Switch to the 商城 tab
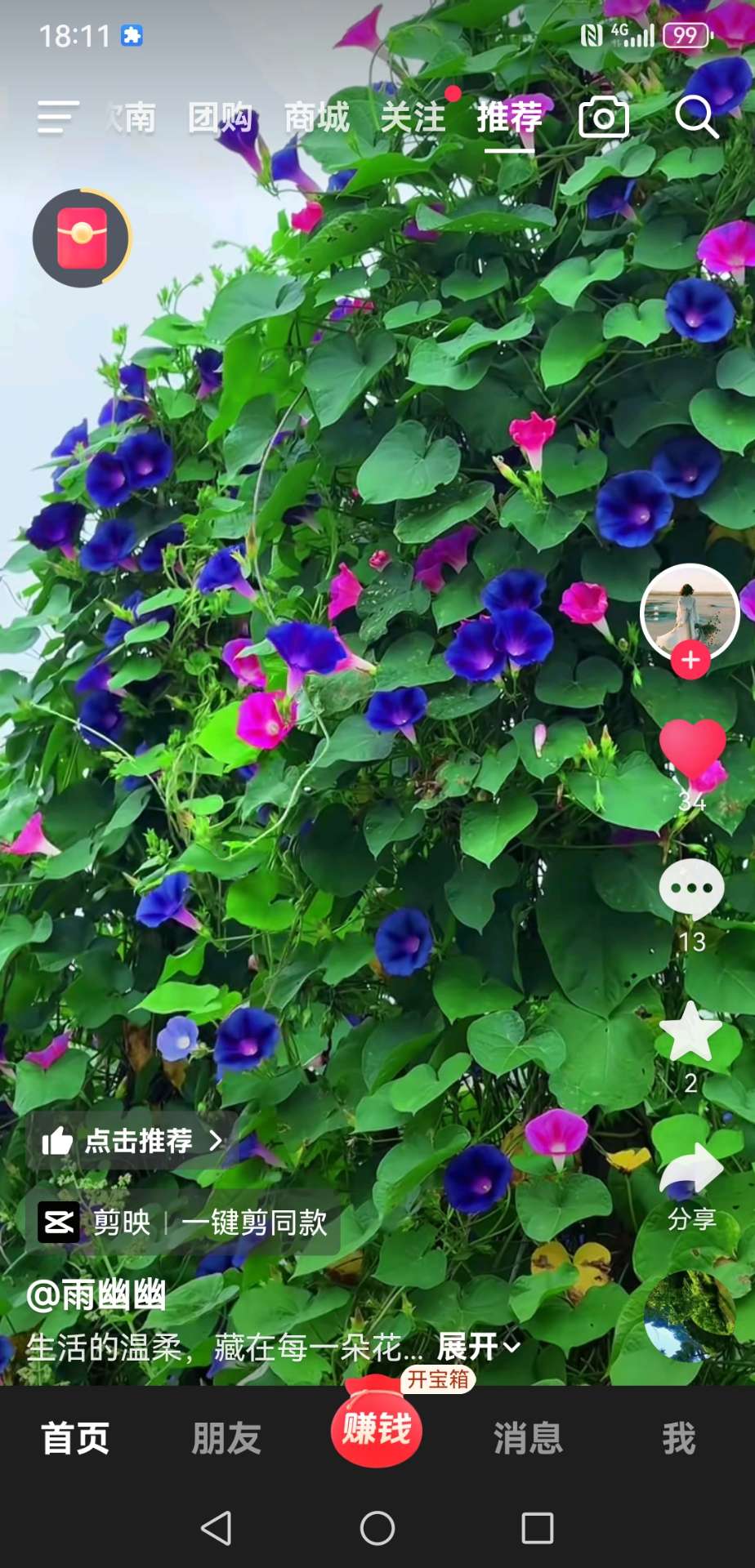The image size is (755, 1568). [317, 118]
